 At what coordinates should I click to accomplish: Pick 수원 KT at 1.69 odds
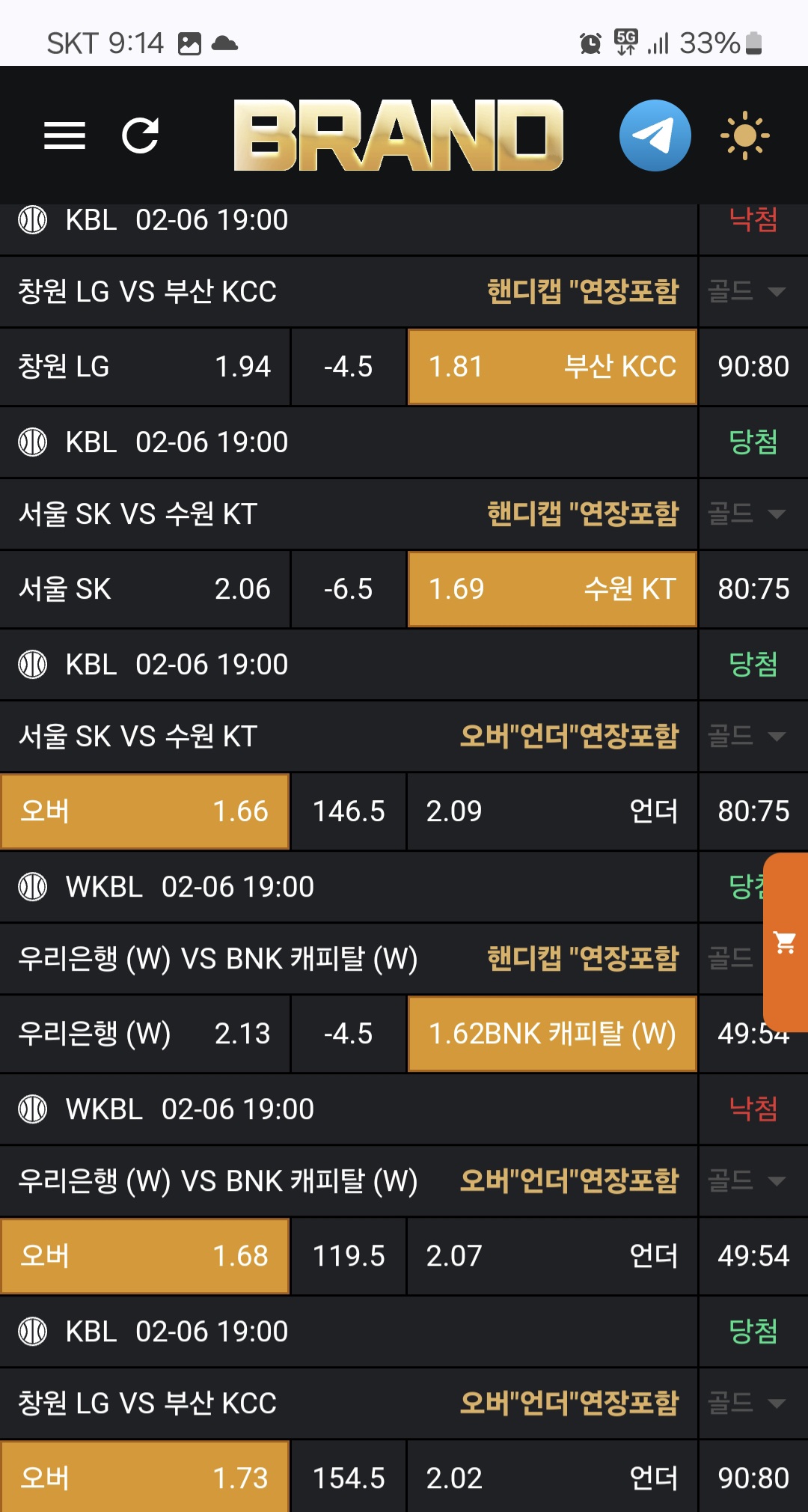point(552,589)
